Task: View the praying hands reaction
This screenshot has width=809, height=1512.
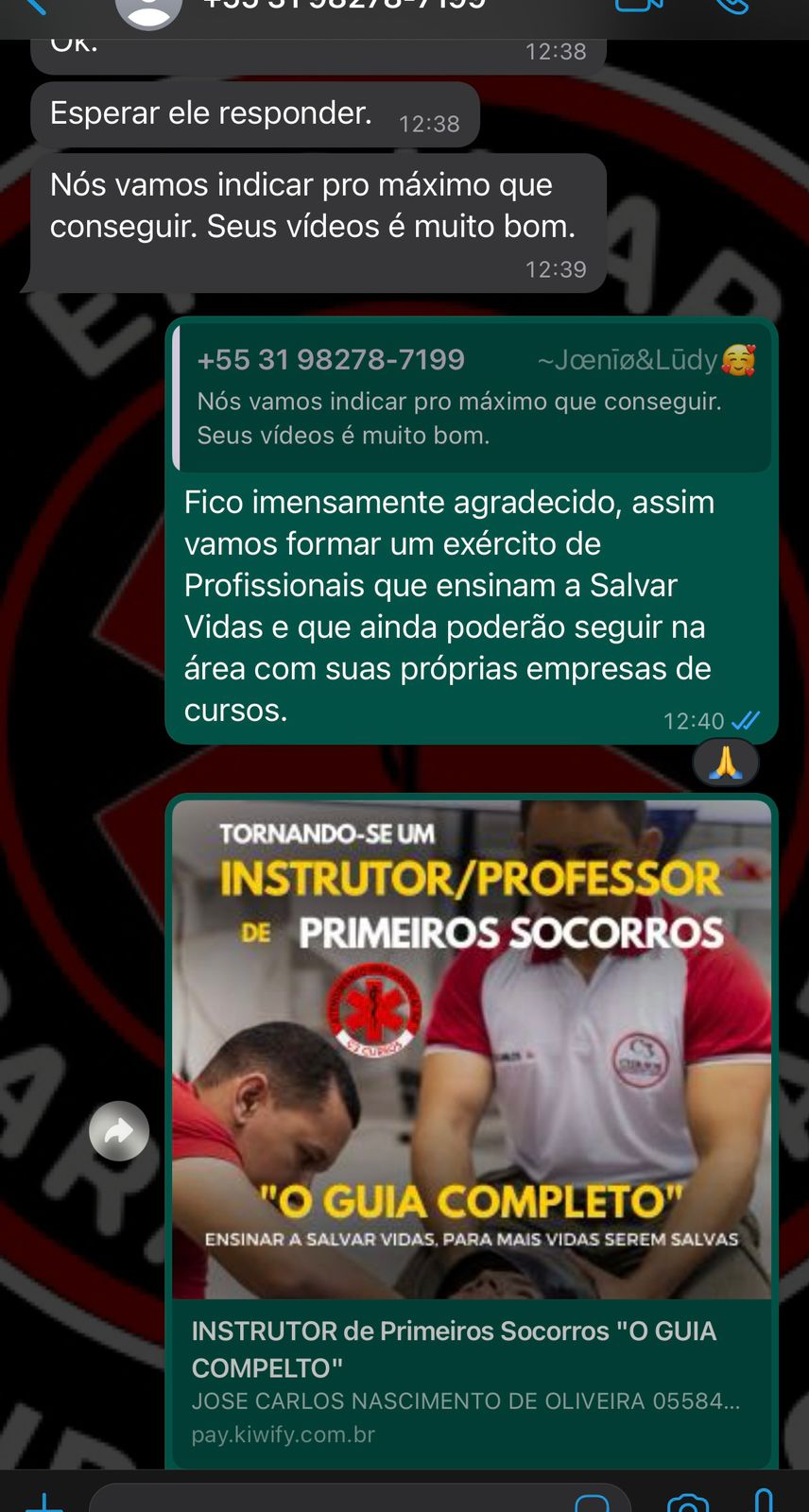Action: 725,763
